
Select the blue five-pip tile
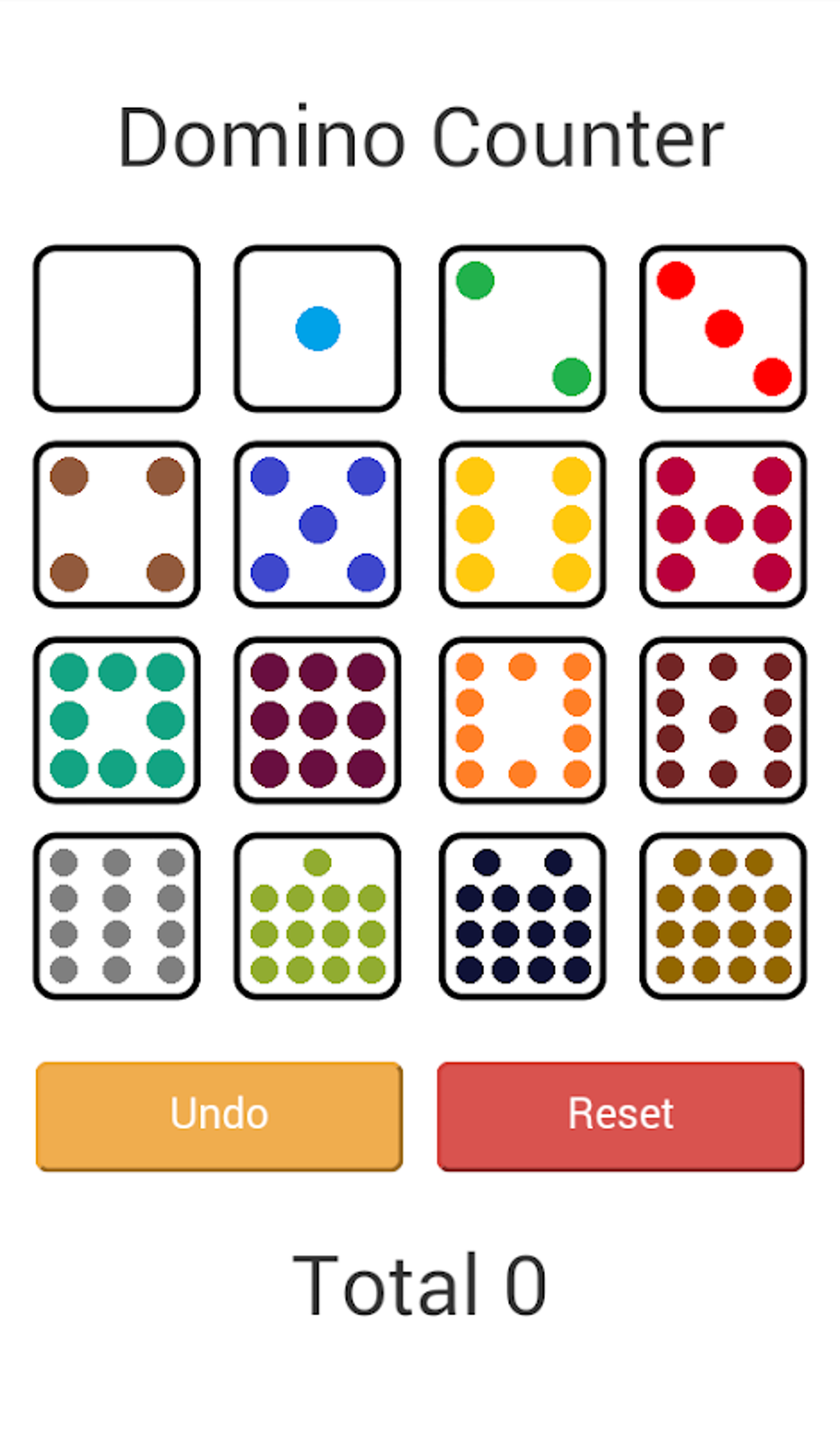[318, 525]
